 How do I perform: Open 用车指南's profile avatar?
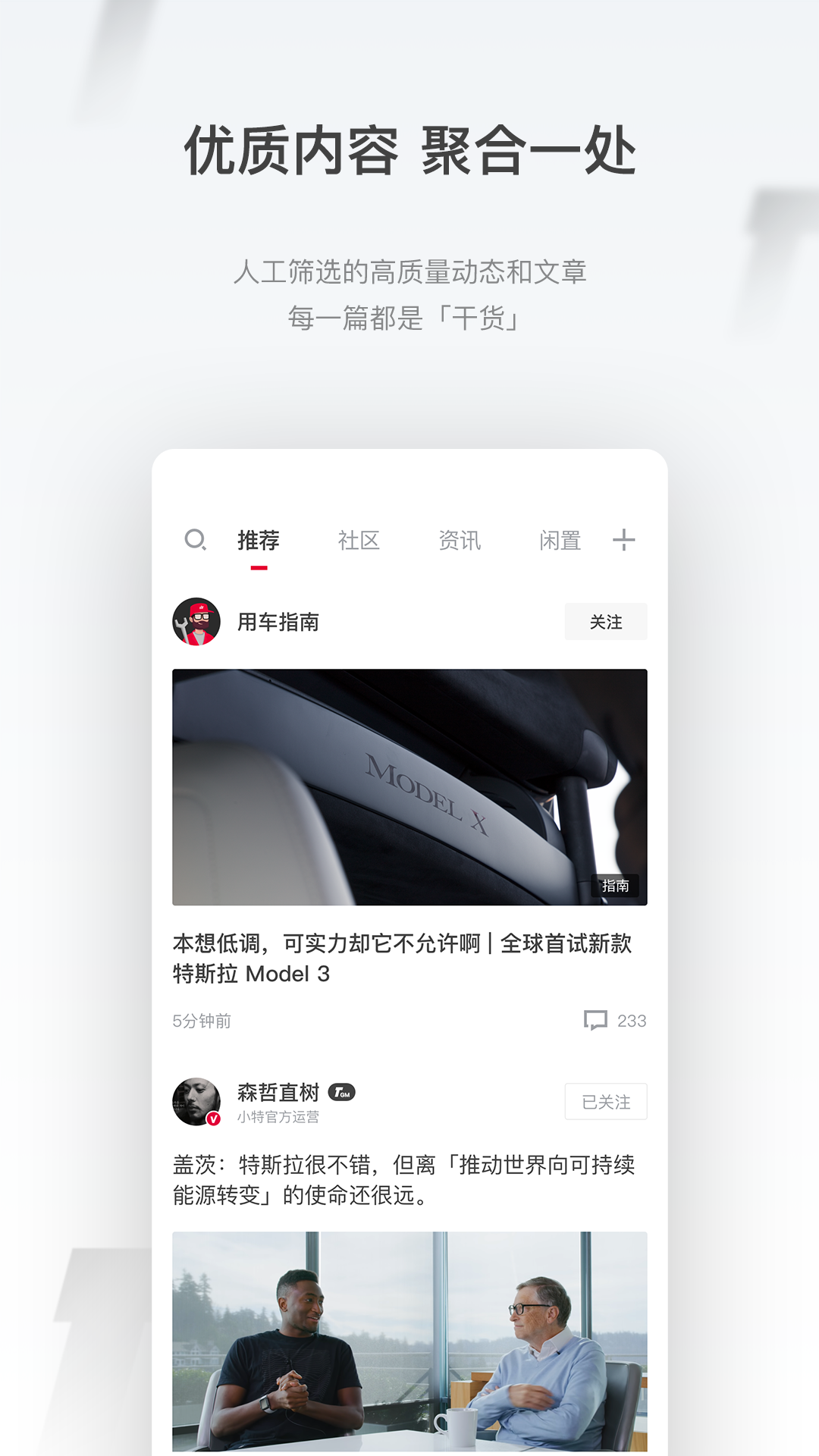tap(196, 622)
